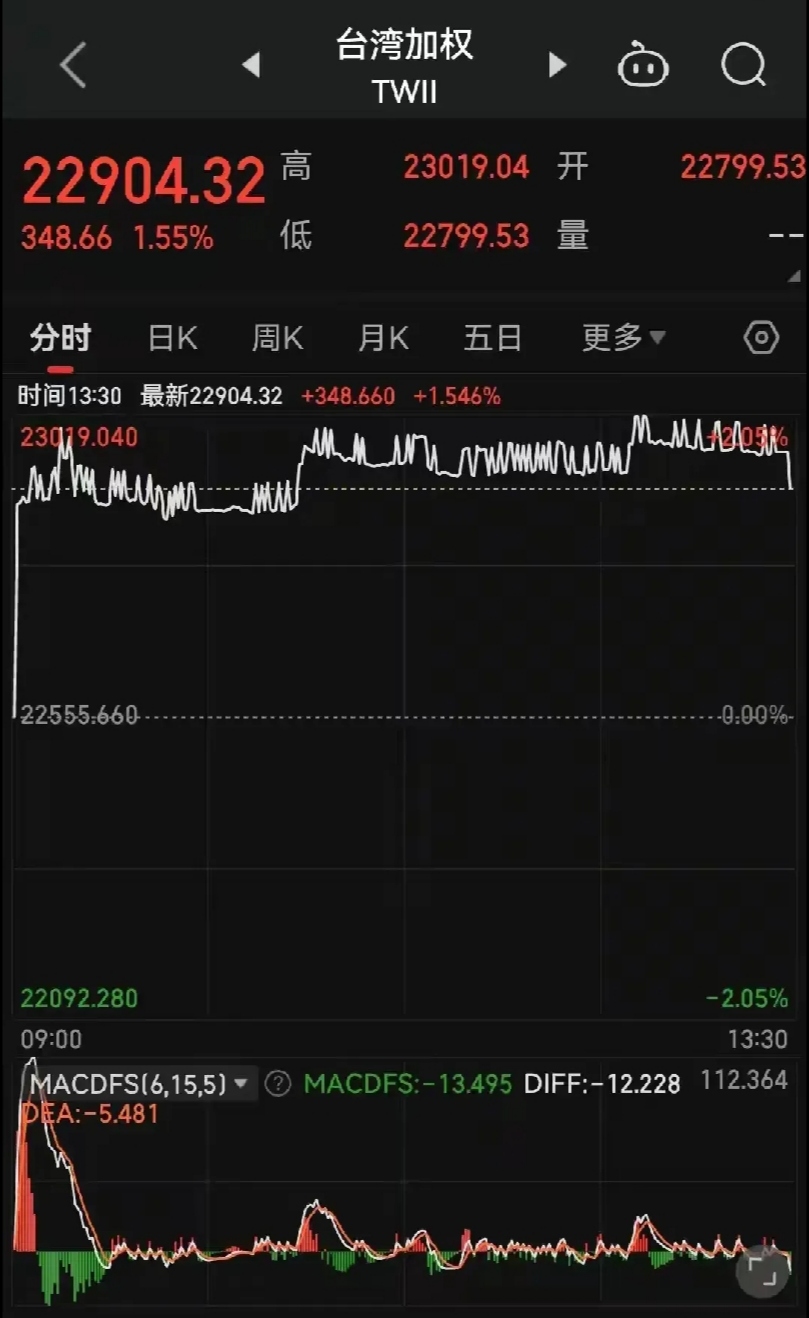Viewport: 809px width, 1318px height.
Task: Select the 月K monthly chart view
Action: [x=382, y=337]
